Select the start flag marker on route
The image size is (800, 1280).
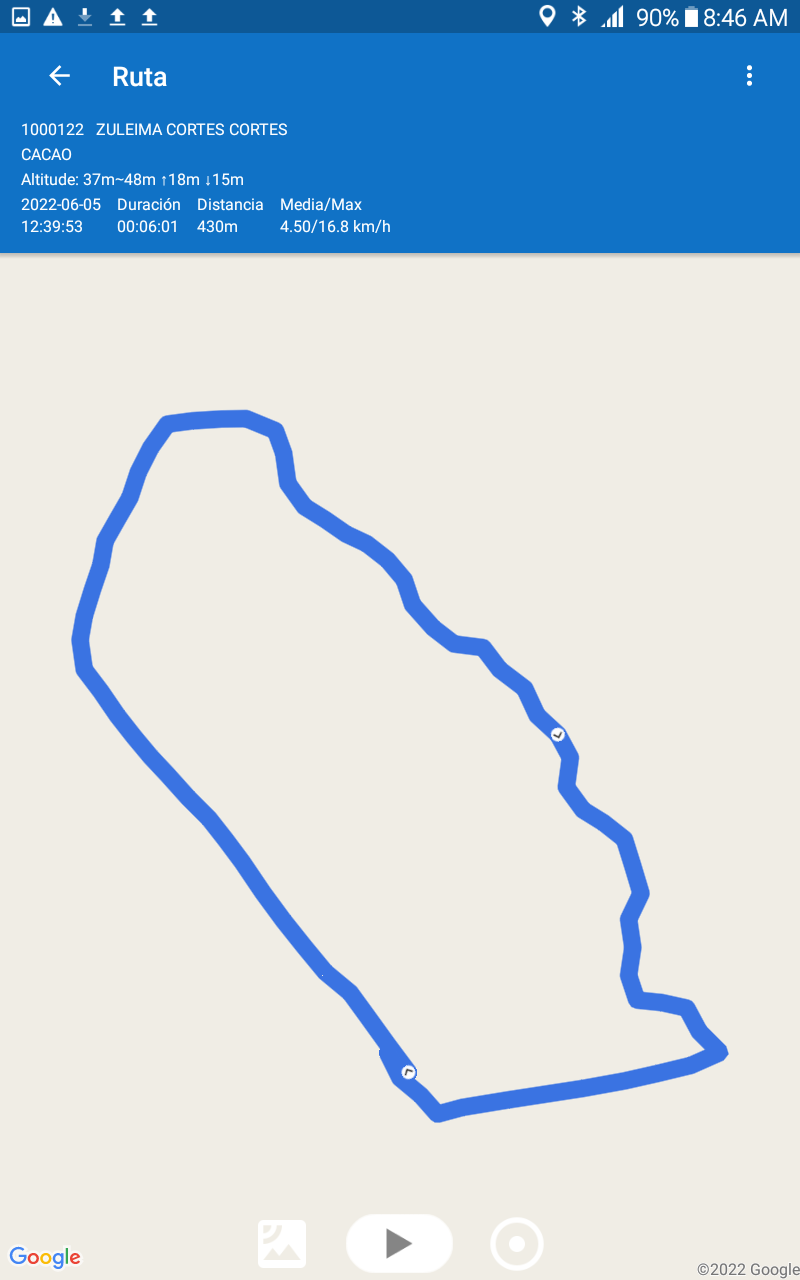pos(408,1072)
